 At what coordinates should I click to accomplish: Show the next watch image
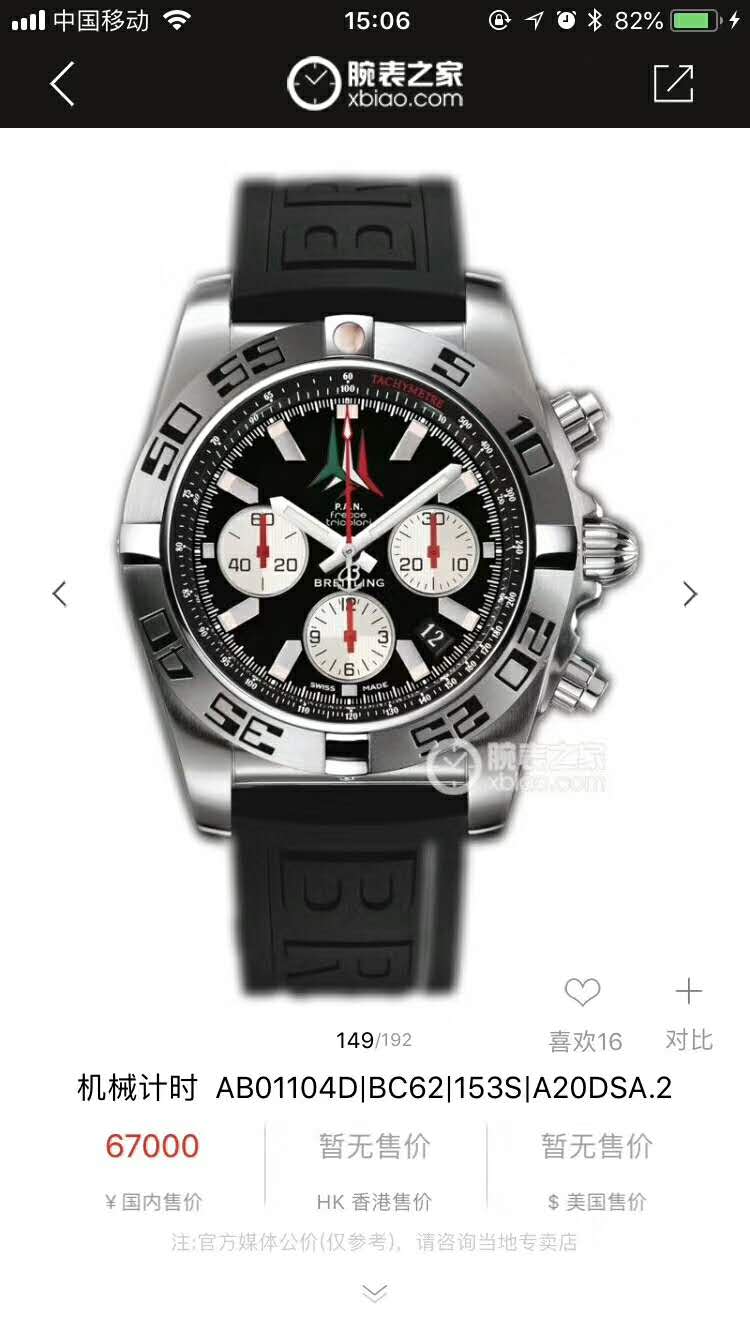690,594
